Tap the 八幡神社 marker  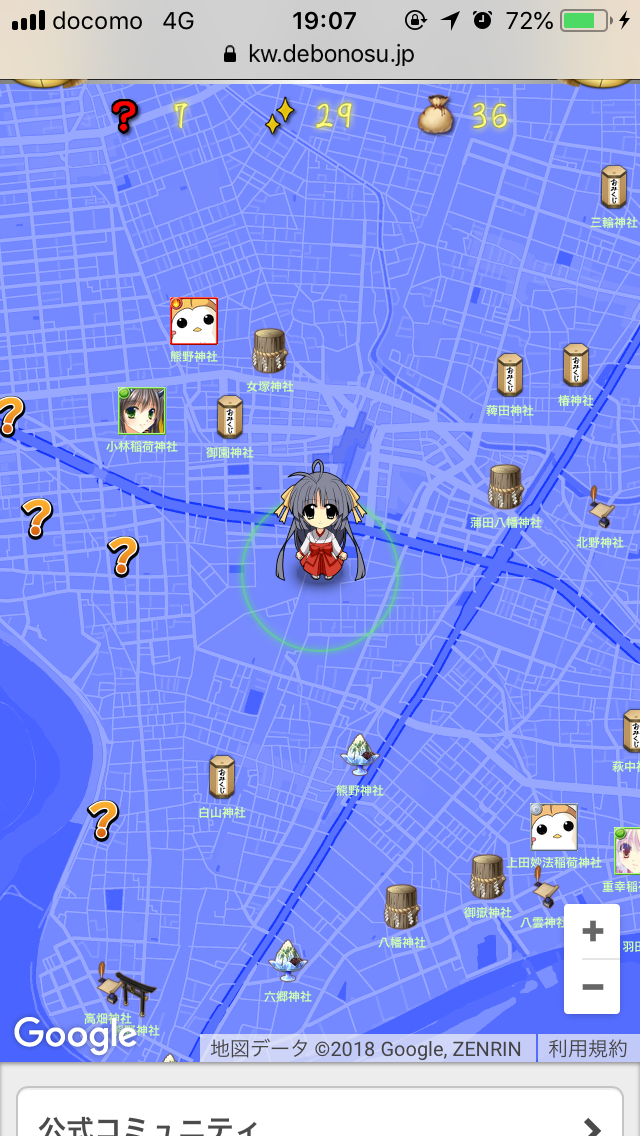pyautogui.click(x=401, y=907)
